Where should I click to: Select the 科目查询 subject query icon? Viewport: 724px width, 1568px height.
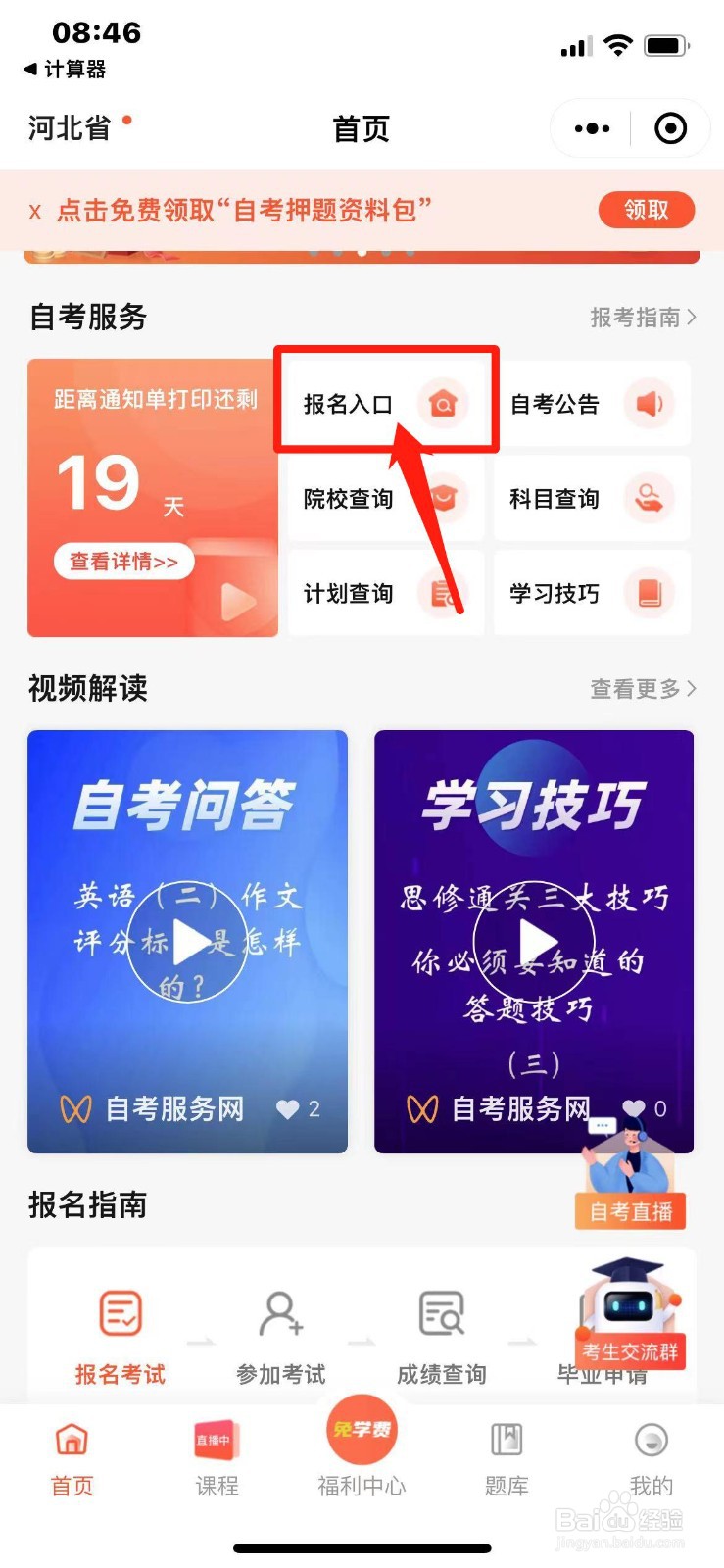(x=650, y=498)
